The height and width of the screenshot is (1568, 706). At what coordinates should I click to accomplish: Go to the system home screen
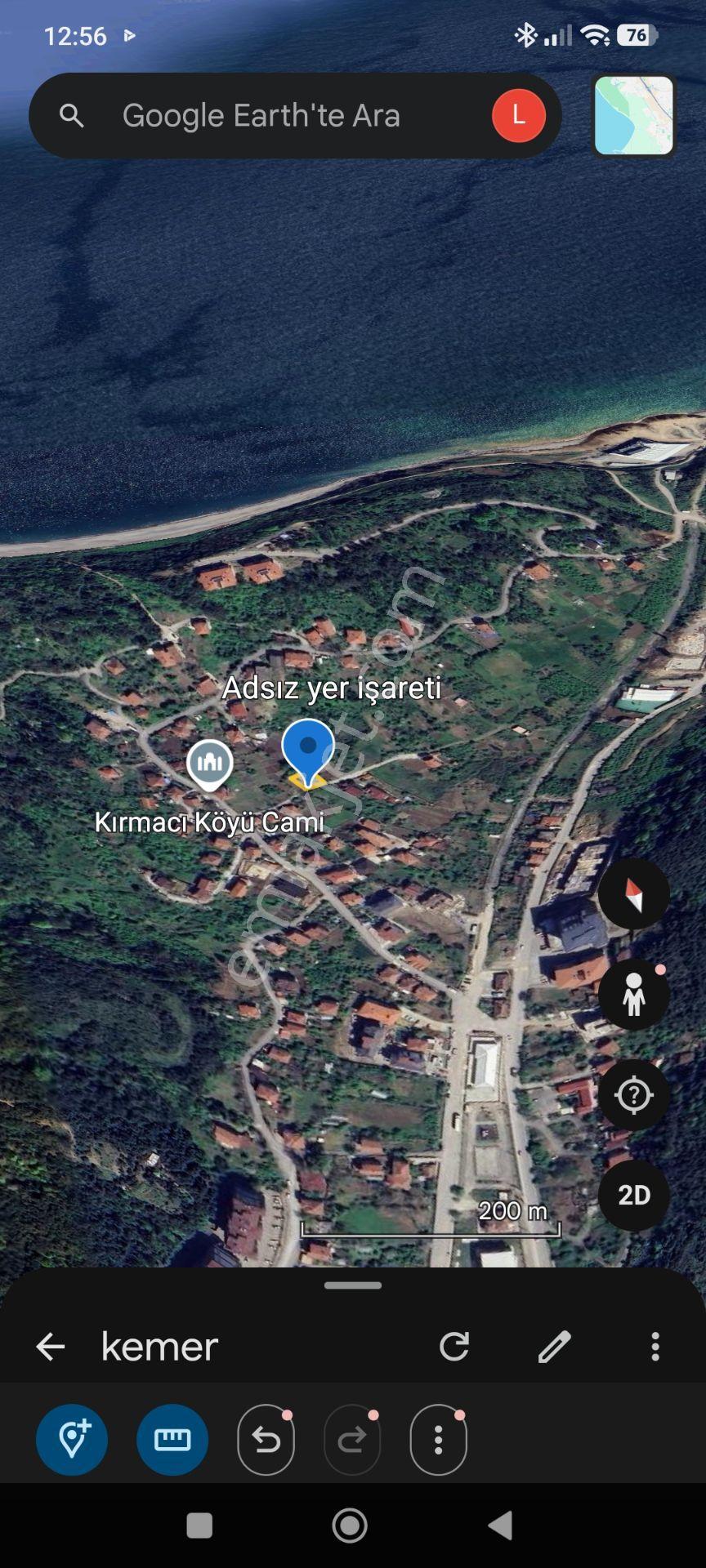[x=350, y=1525]
